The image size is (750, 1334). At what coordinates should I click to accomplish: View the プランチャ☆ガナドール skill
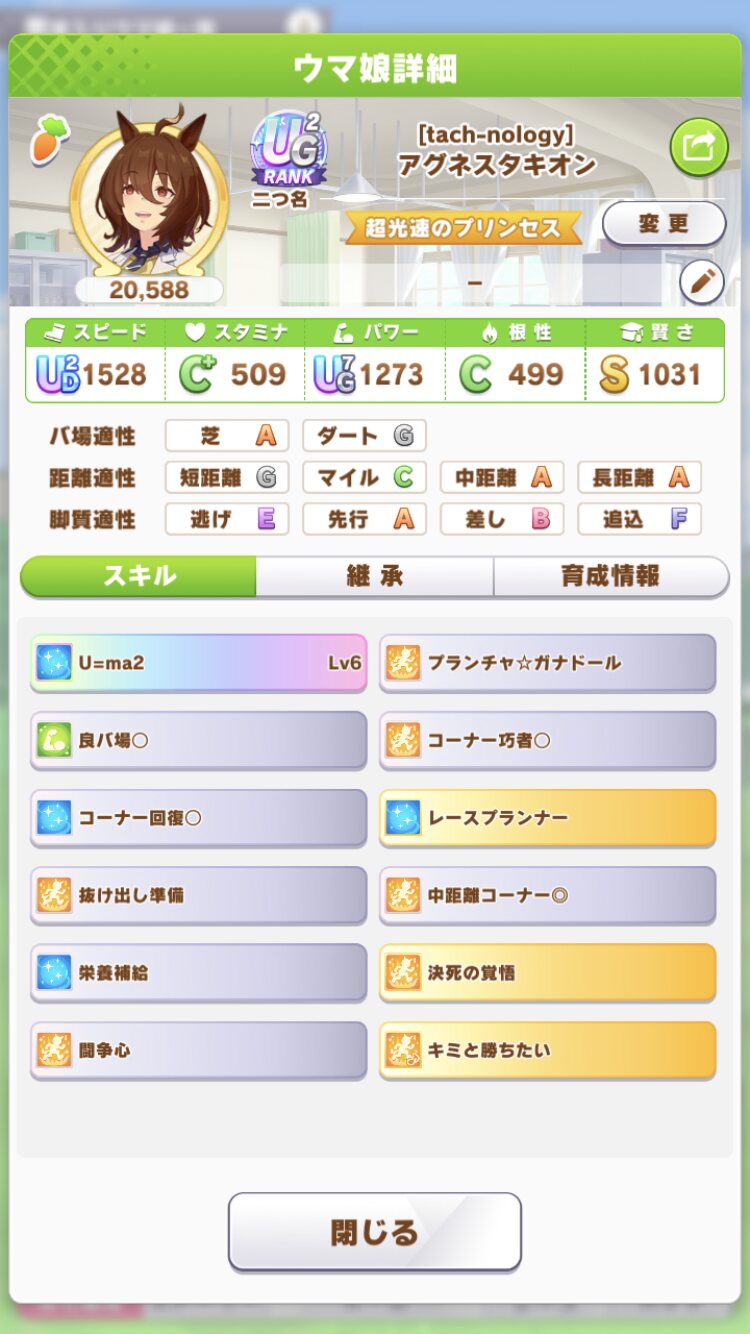pyautogui.click(x=547, y=662)
